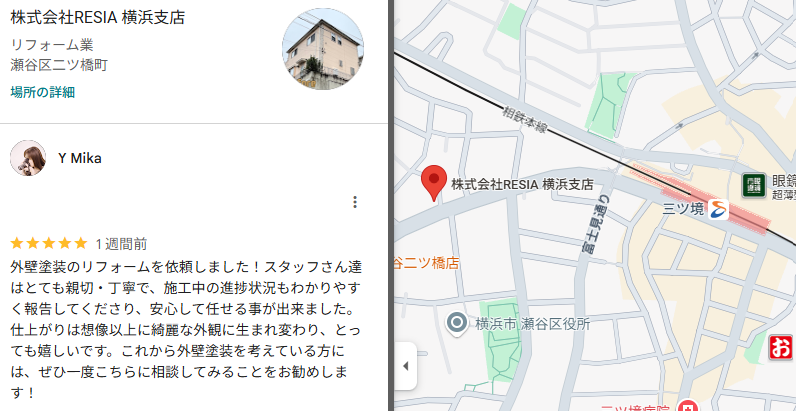Tap the 株式会社RESIA 横浜支店 map pin
The image size is (796, 411).
(433, 182)
